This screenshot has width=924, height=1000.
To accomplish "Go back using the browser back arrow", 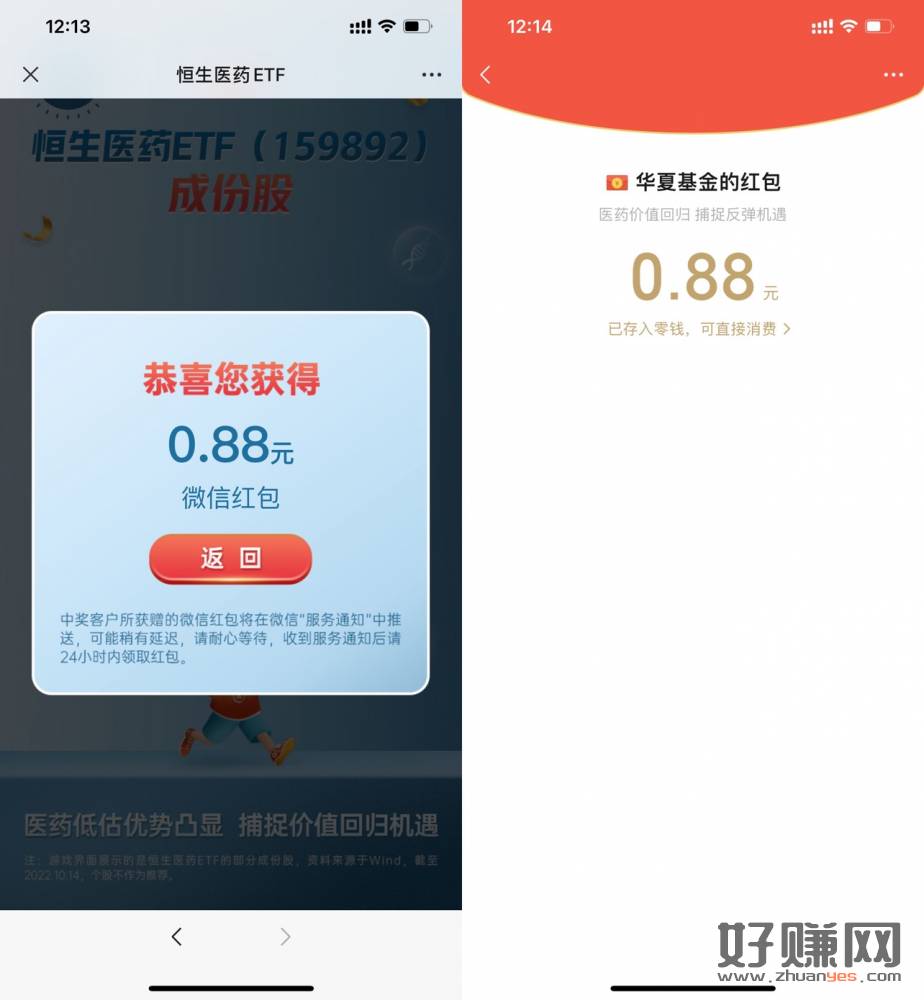I will [x=177, y=936].
